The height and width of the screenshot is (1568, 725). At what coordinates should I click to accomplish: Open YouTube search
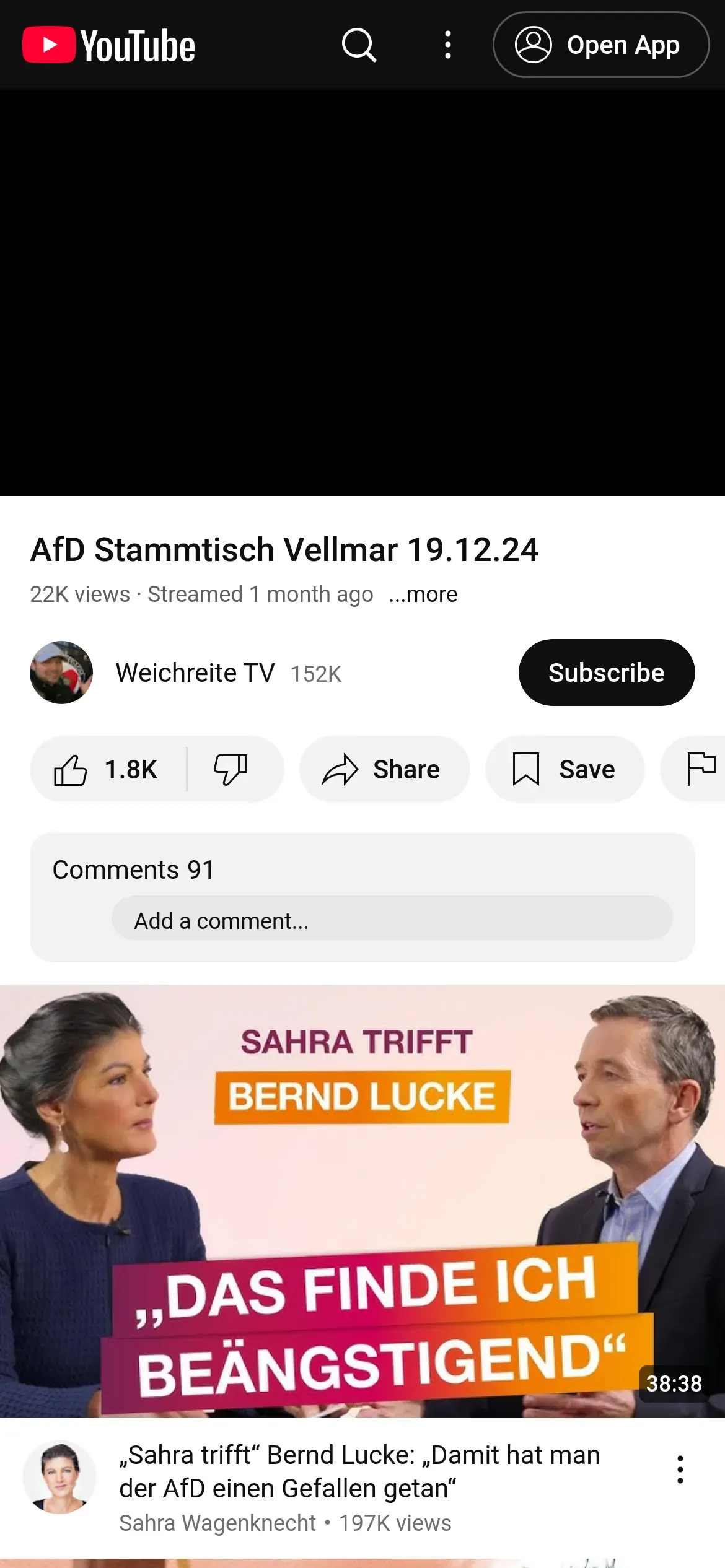coord(359,45)
